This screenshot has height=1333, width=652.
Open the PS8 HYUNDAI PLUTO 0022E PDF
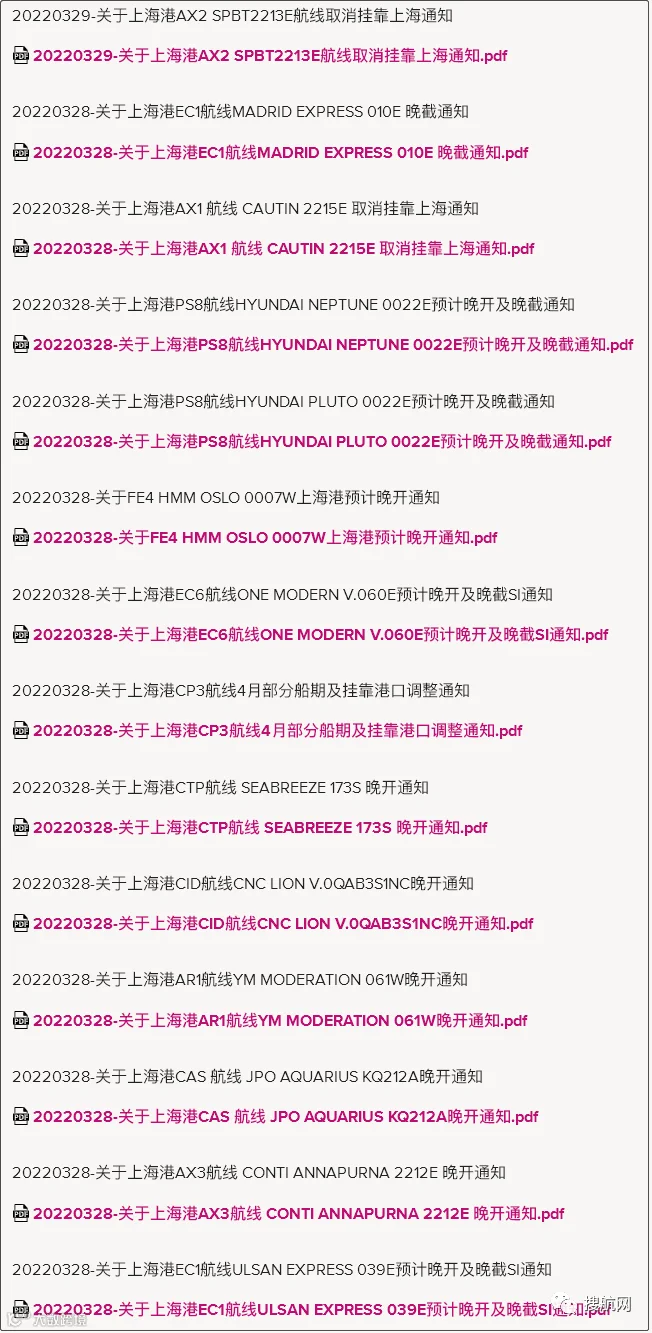pyautogui.click(x=322, y=442)
